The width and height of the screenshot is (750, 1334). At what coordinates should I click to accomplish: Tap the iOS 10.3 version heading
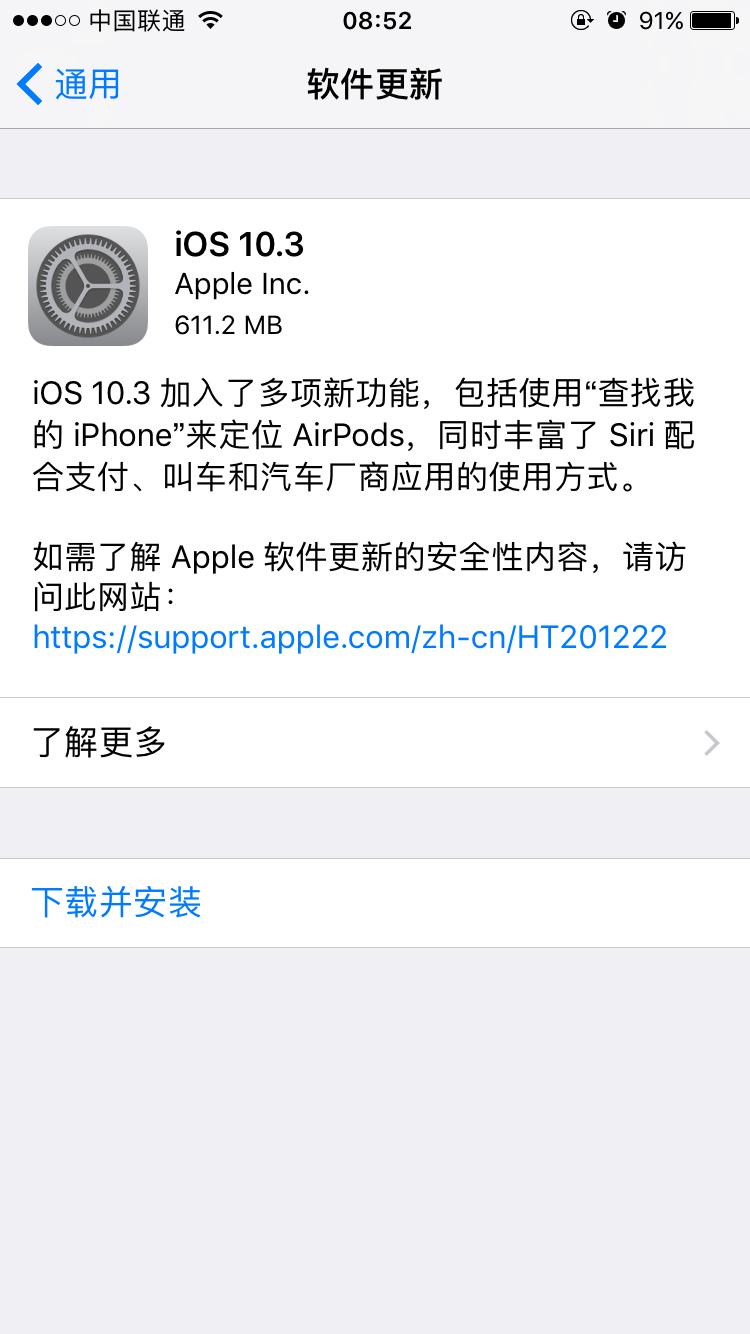240,244
